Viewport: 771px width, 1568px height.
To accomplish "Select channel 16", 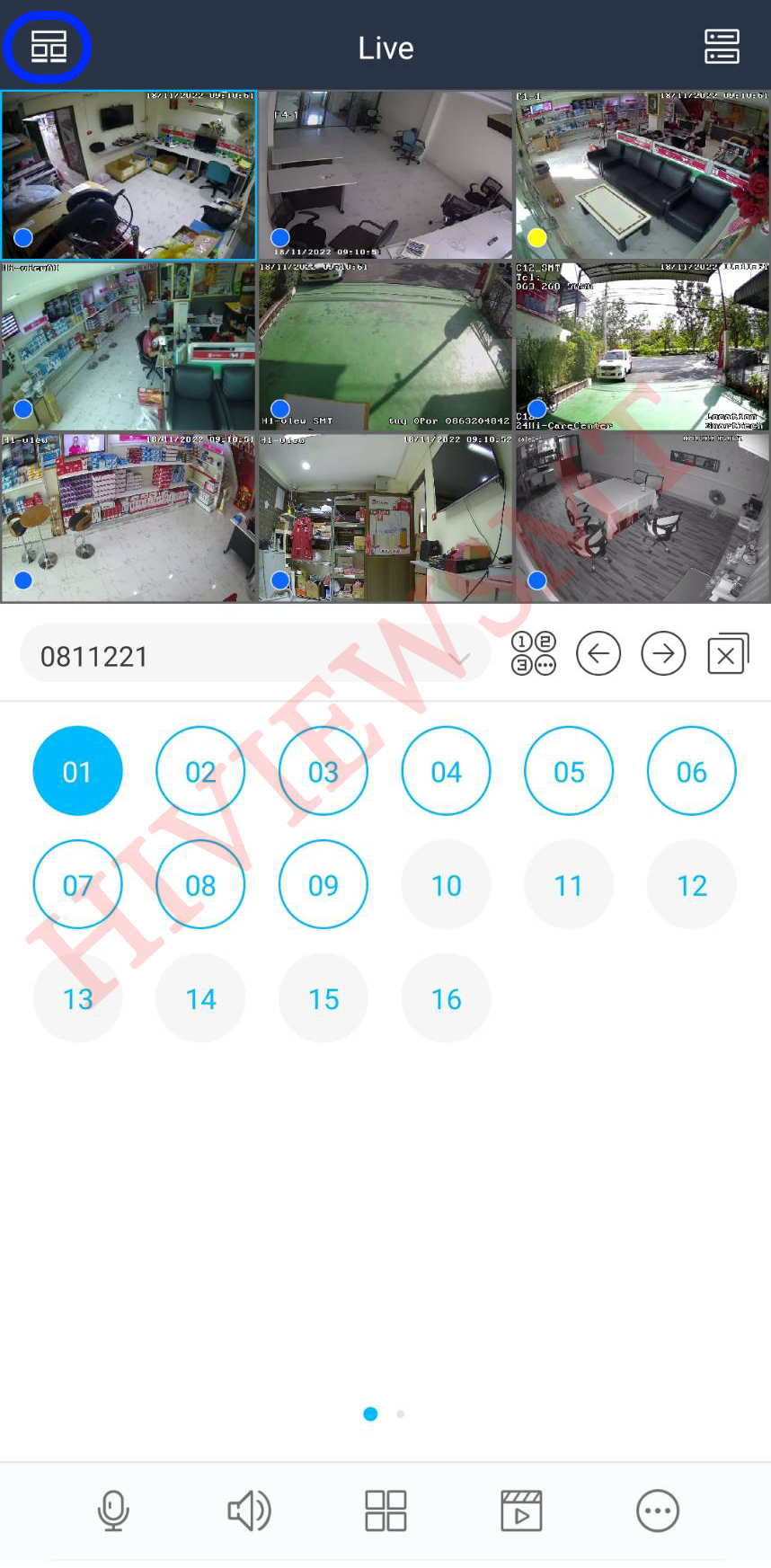I will click(446, 998).
